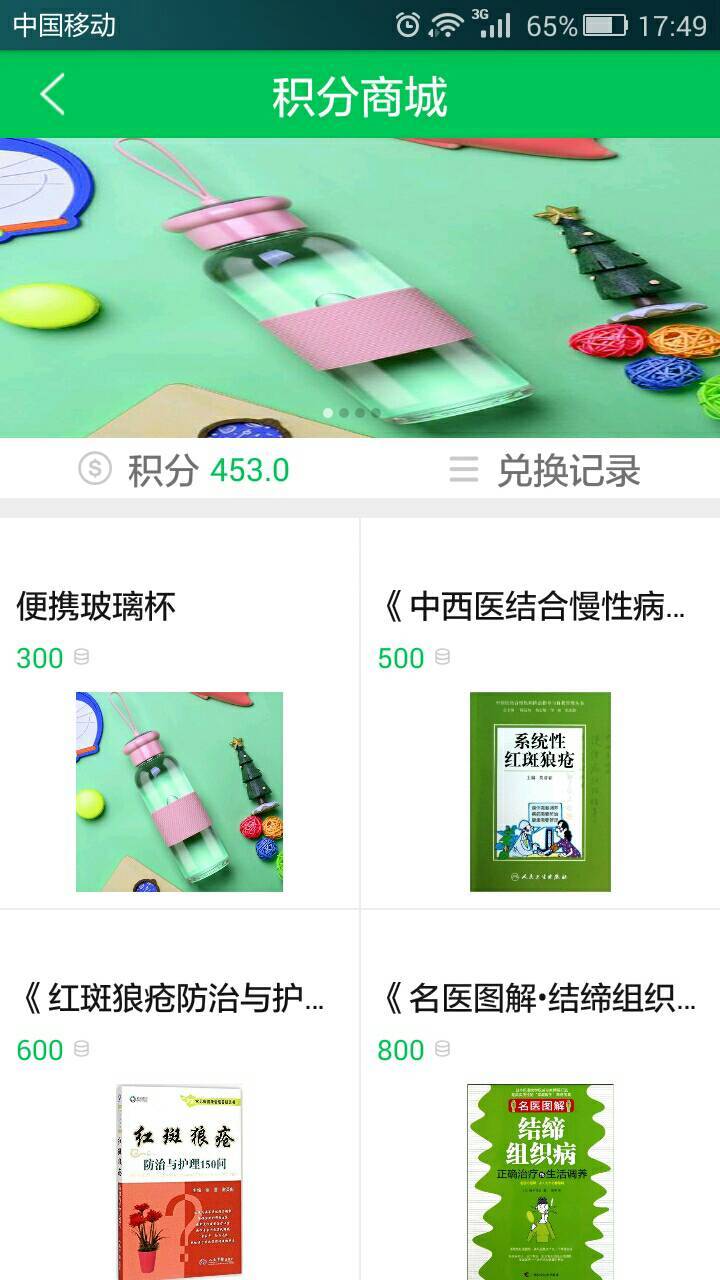Viewport: 720px width, 1280px height.
Task: Go back using the top-left arrow
Action: (52, 95)
